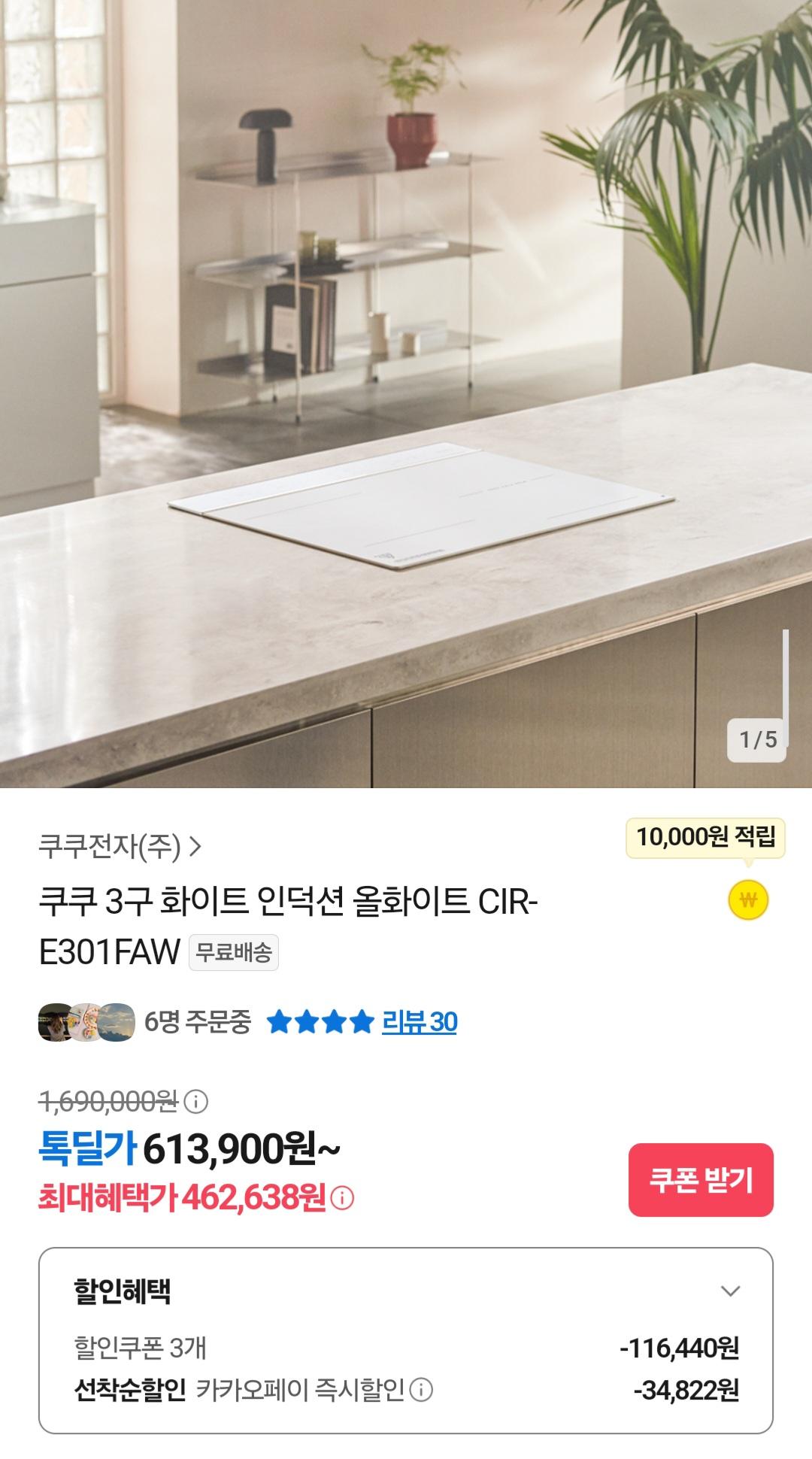View info on the original 1,690,000원 price
The image size is (812, 1459).
point(196,1103)
